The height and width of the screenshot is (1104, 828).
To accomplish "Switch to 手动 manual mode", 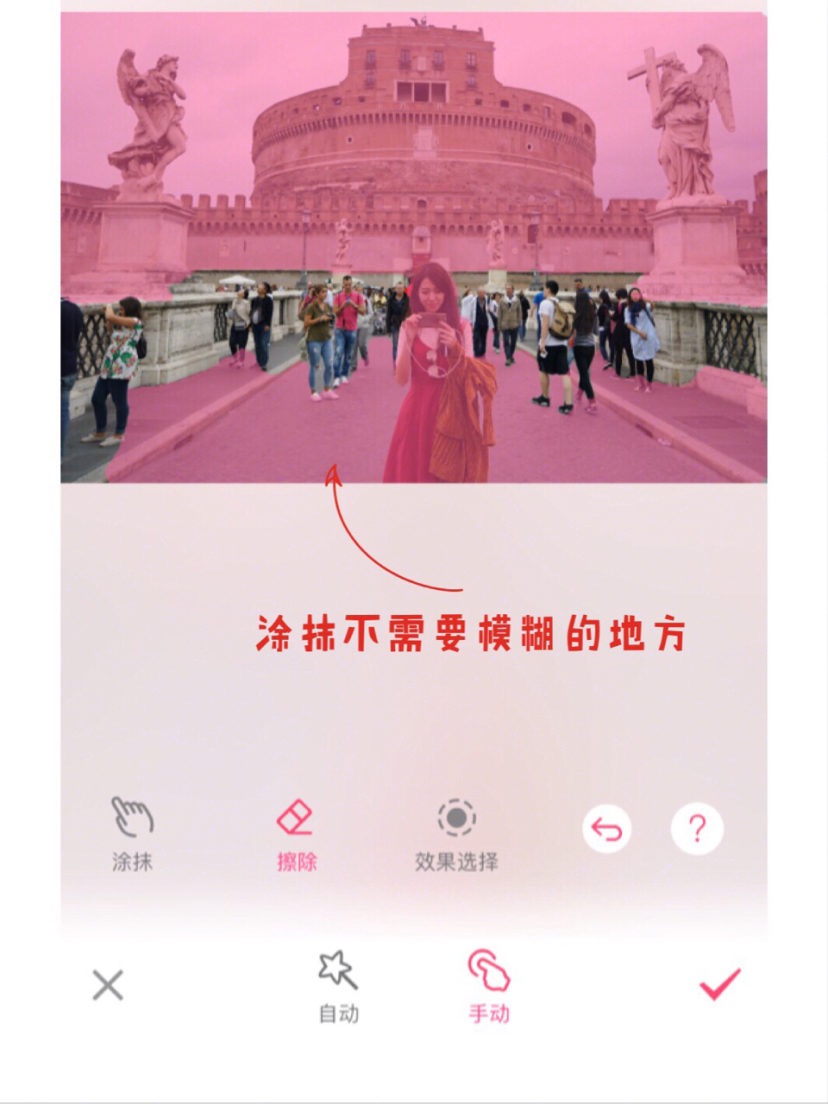I will coord(489,985).
